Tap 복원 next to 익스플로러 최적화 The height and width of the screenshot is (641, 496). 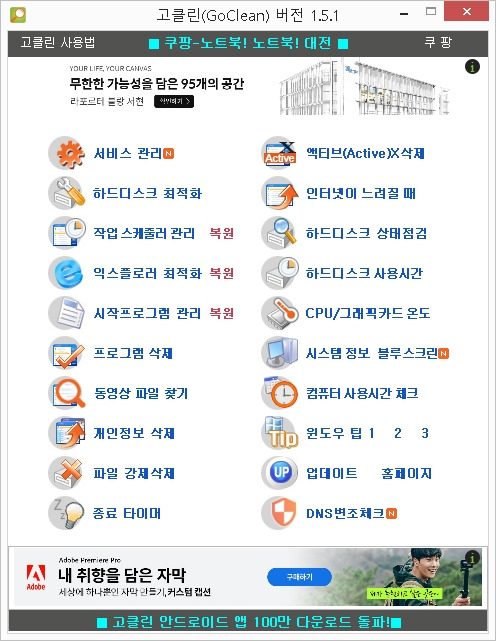click(222, 273)
